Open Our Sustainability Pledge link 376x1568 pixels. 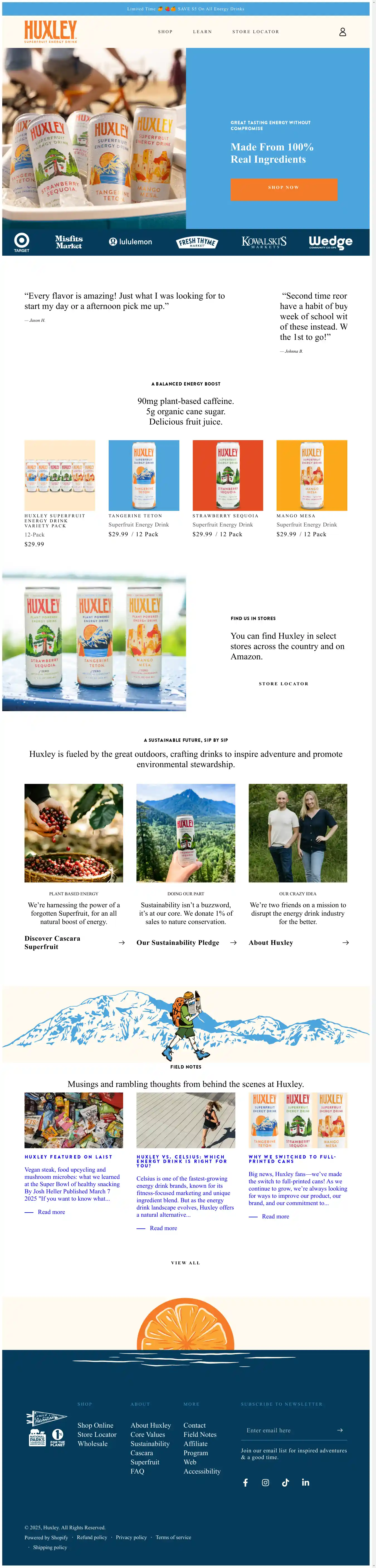tap(178, 942)
